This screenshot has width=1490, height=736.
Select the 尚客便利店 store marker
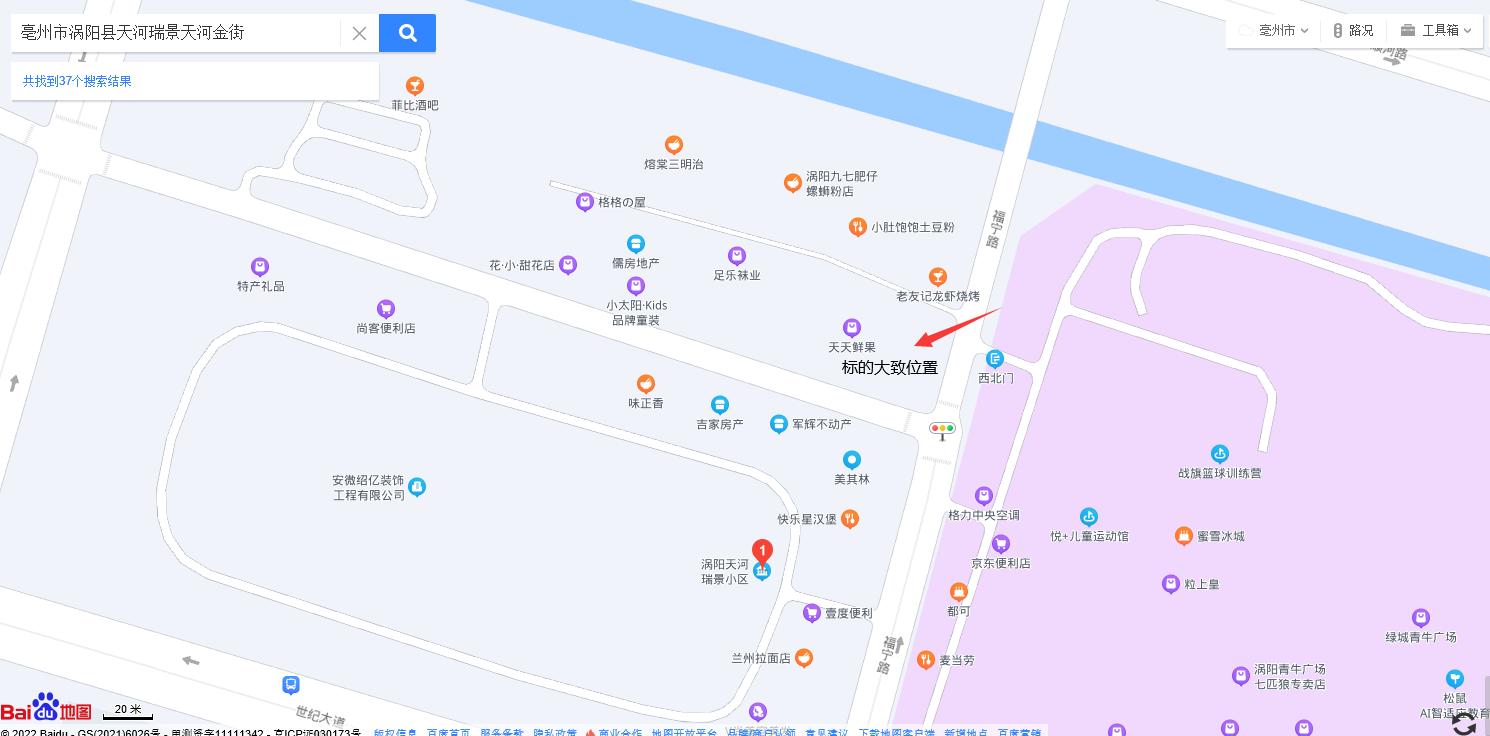click(x=386, y=309)
